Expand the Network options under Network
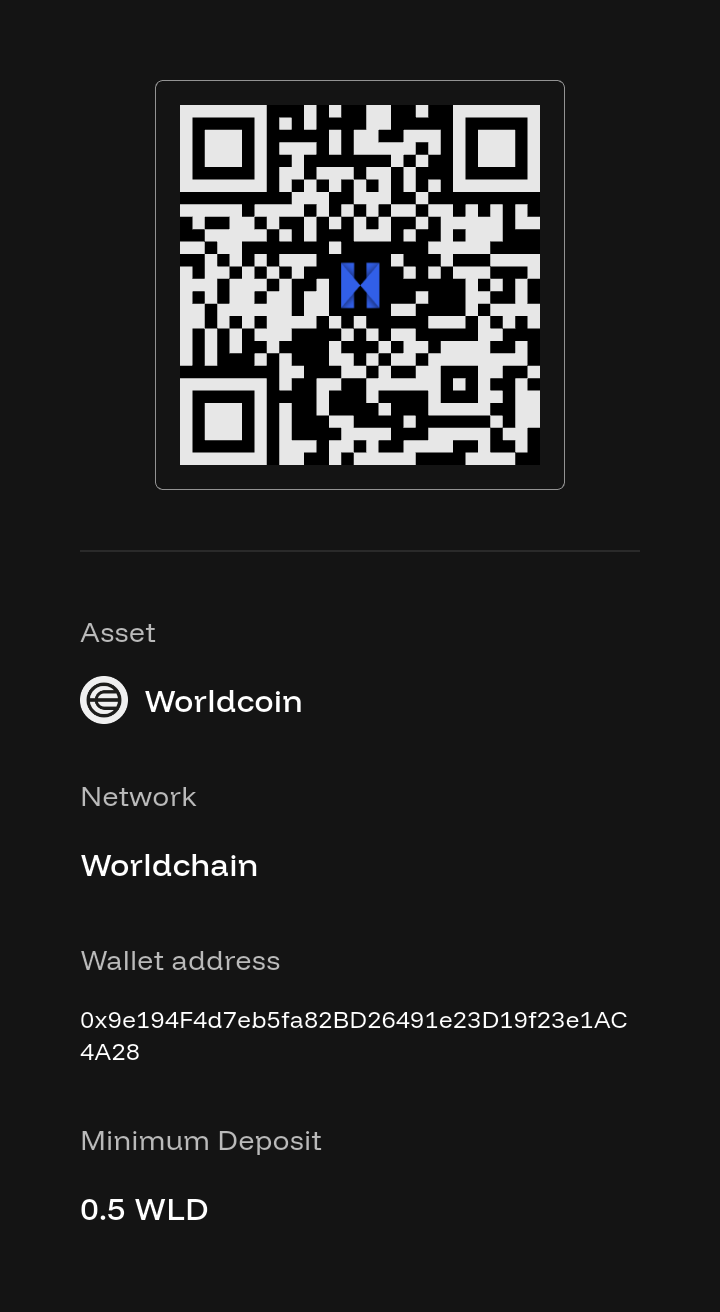 138,797
